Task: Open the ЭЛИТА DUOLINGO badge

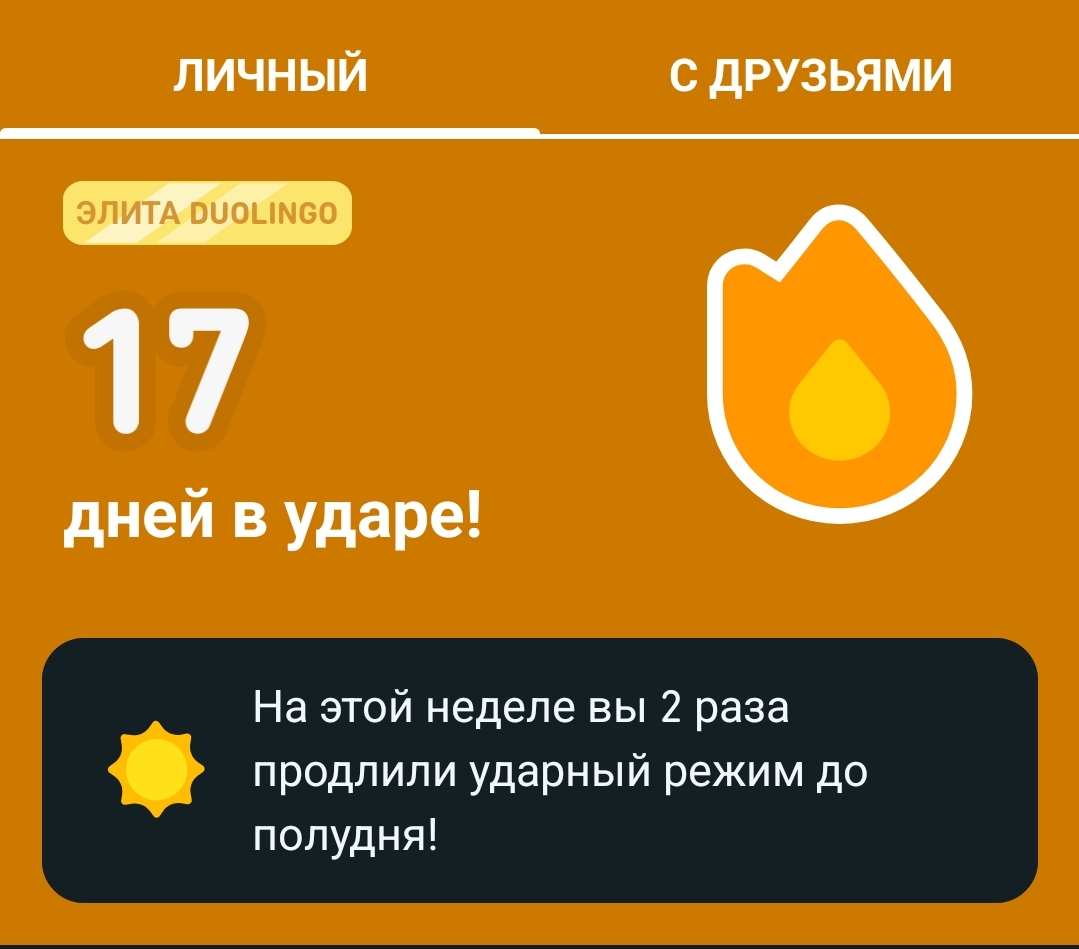Action: (x=207, y=213)
